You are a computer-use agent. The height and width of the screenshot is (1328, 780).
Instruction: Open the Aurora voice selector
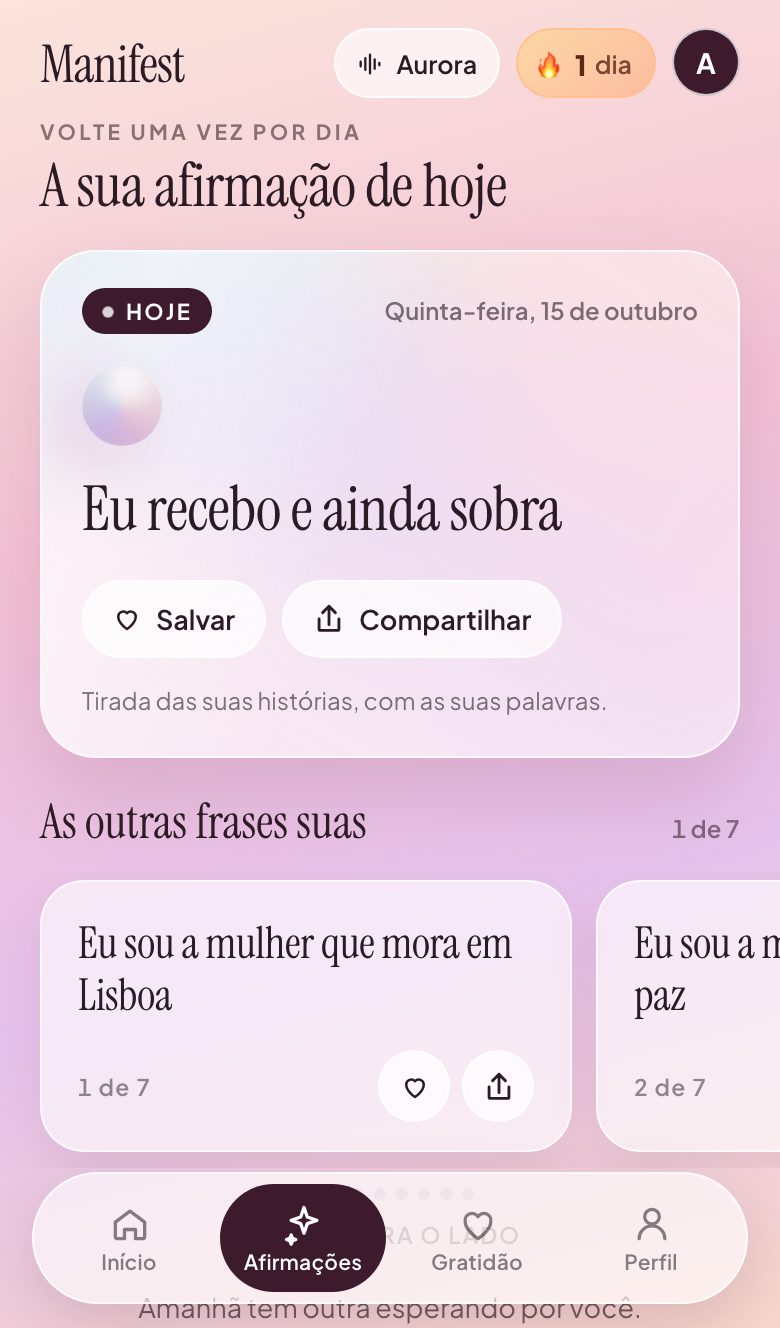coord(416,64)
